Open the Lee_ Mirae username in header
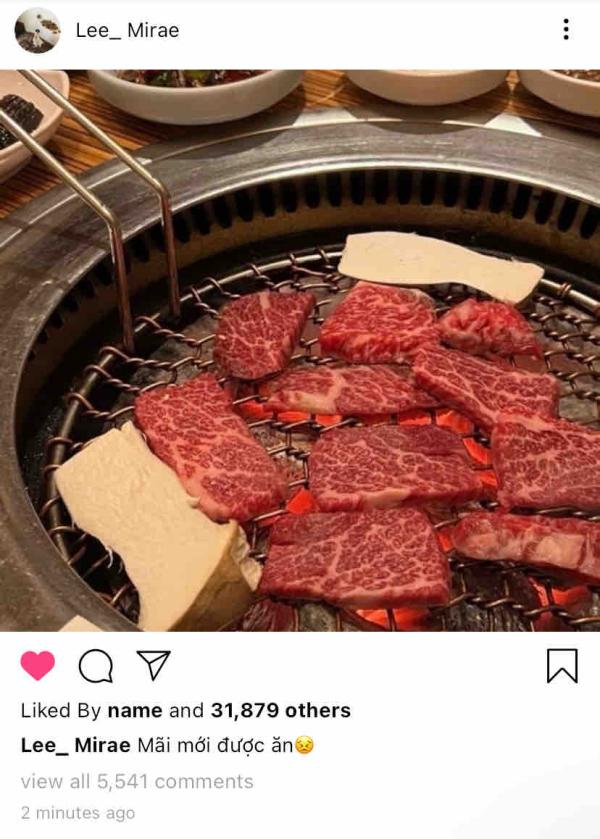 [x=127, y=30]
